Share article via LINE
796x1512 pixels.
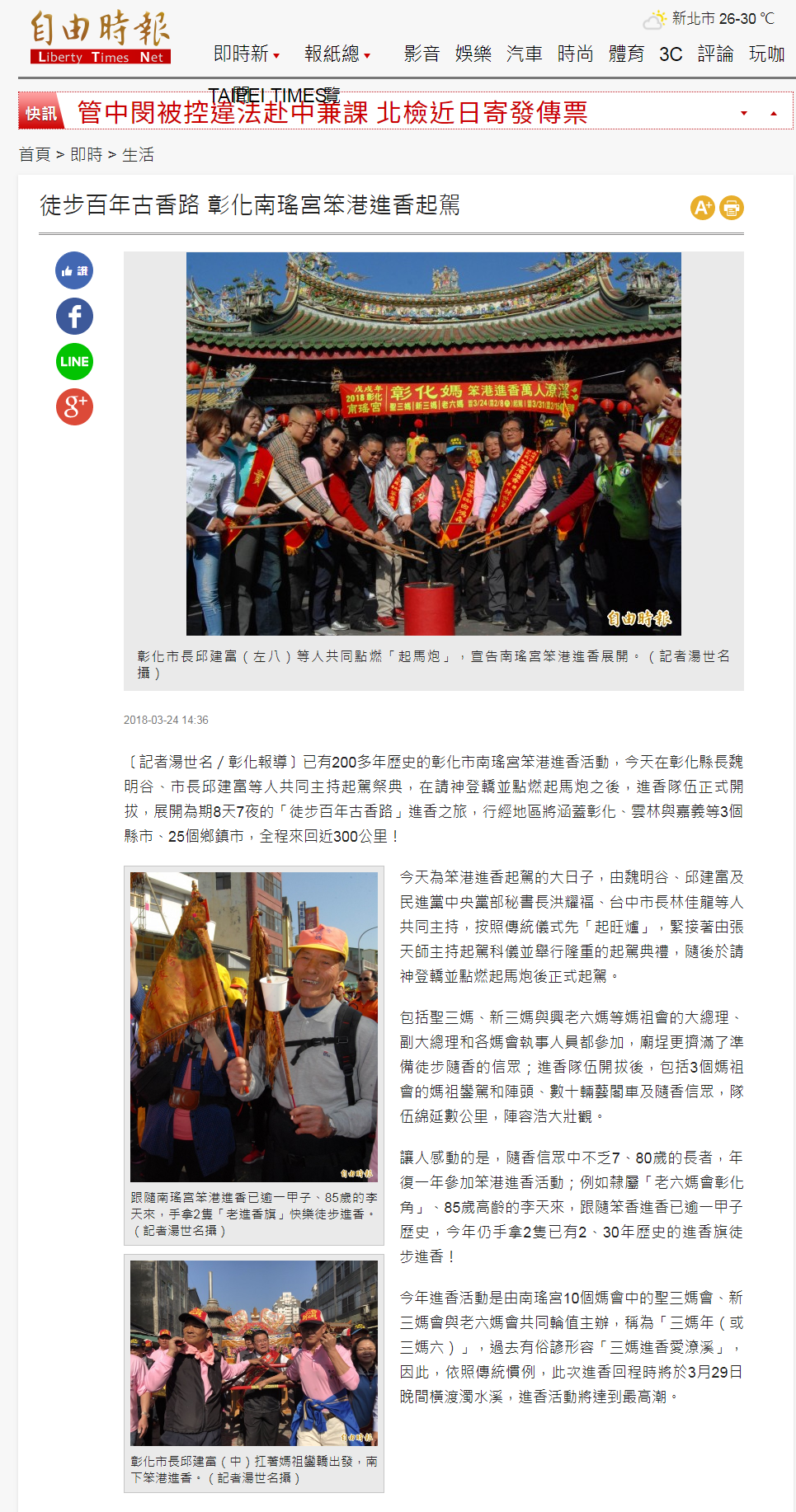click(74, 362)
